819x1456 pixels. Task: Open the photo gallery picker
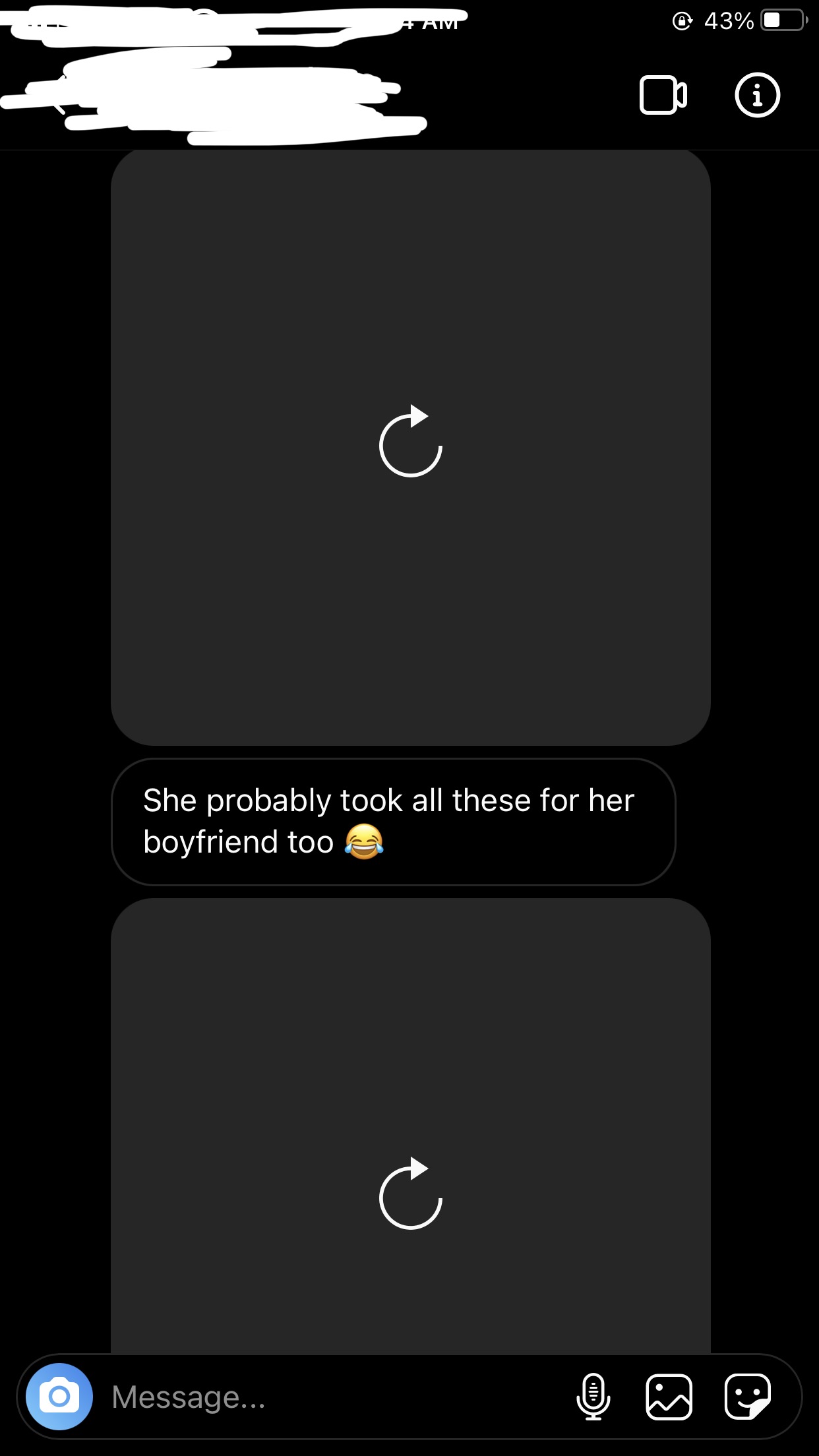pyautogui.click(x=669, y=1396)
